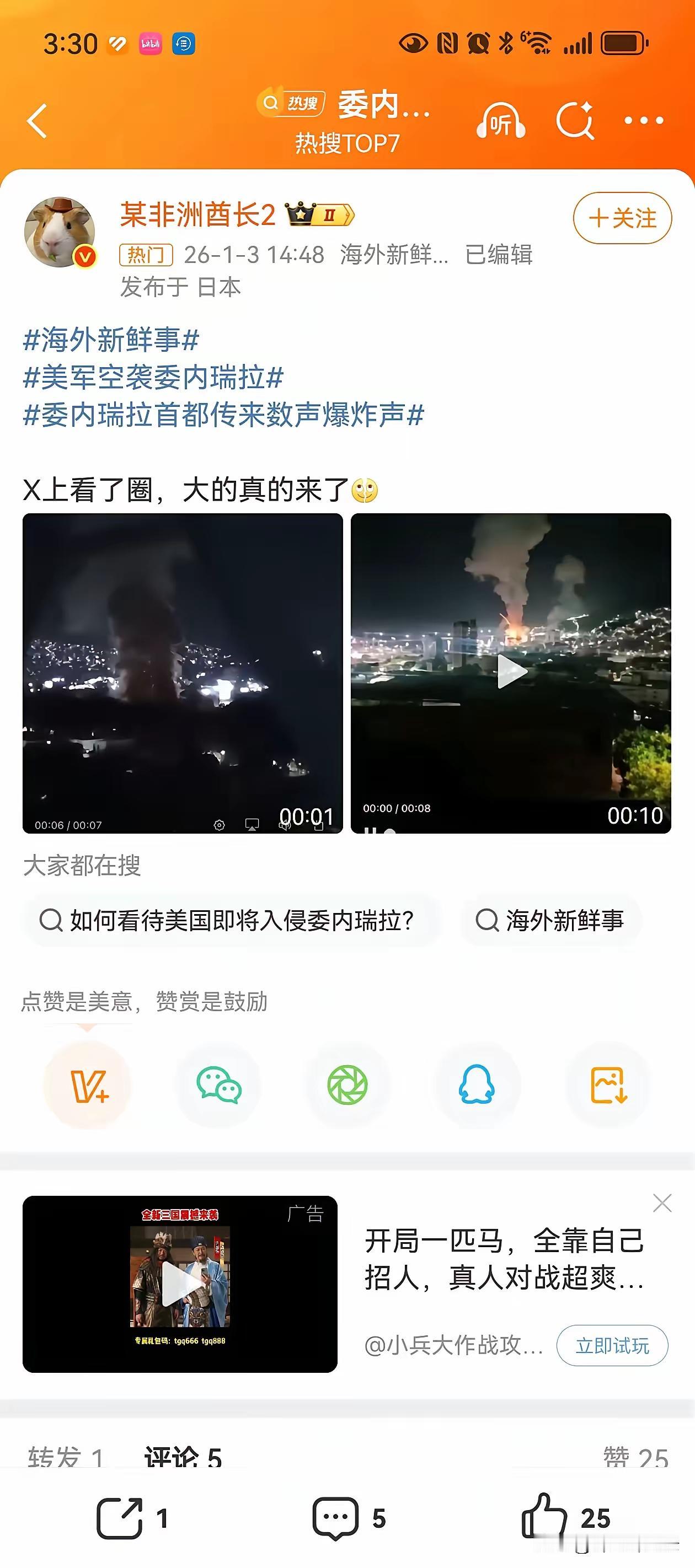
Task: Share post to QQ
Action: [x=477, y=1085]
